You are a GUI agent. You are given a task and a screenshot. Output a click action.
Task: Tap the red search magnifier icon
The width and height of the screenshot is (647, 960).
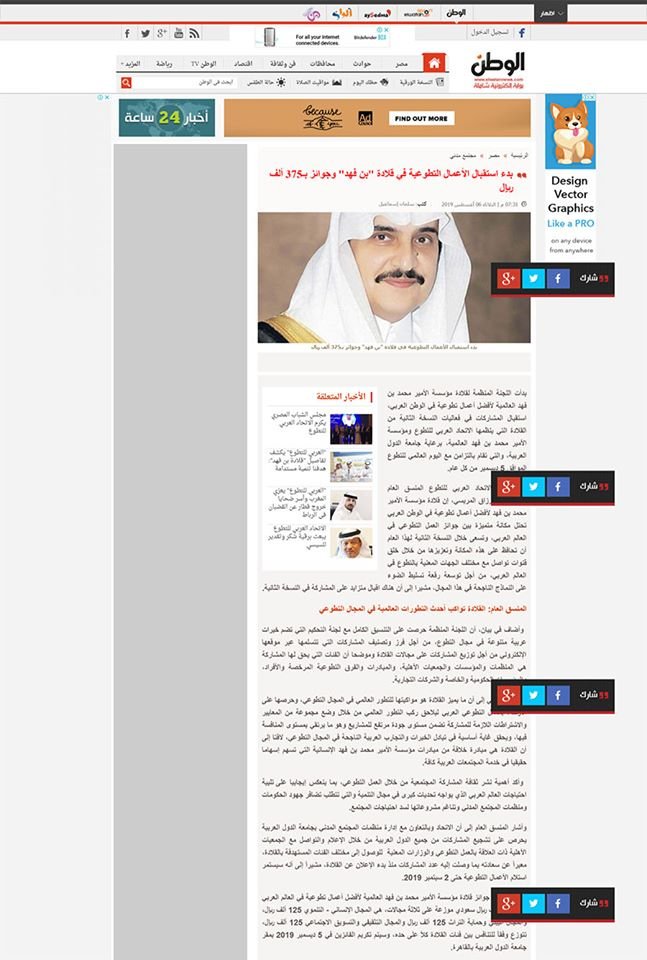point(126,82)
